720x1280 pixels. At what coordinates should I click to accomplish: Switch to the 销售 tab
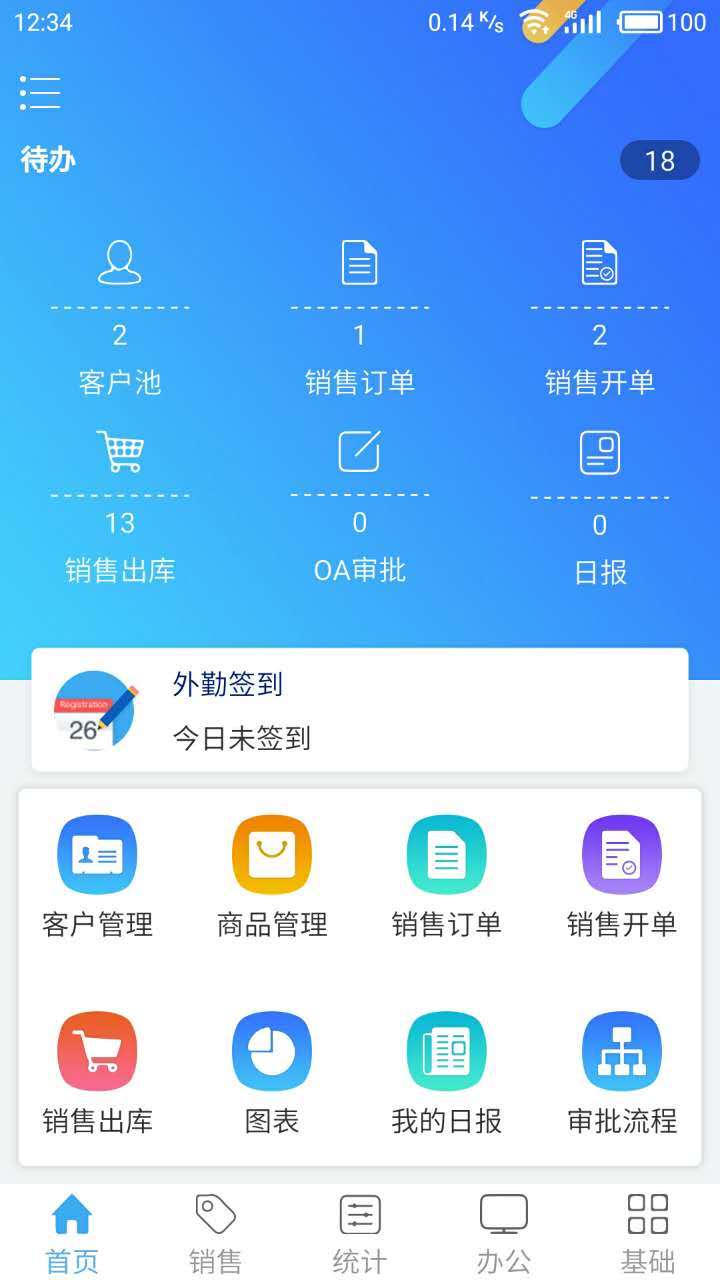tap(216, 1233)
